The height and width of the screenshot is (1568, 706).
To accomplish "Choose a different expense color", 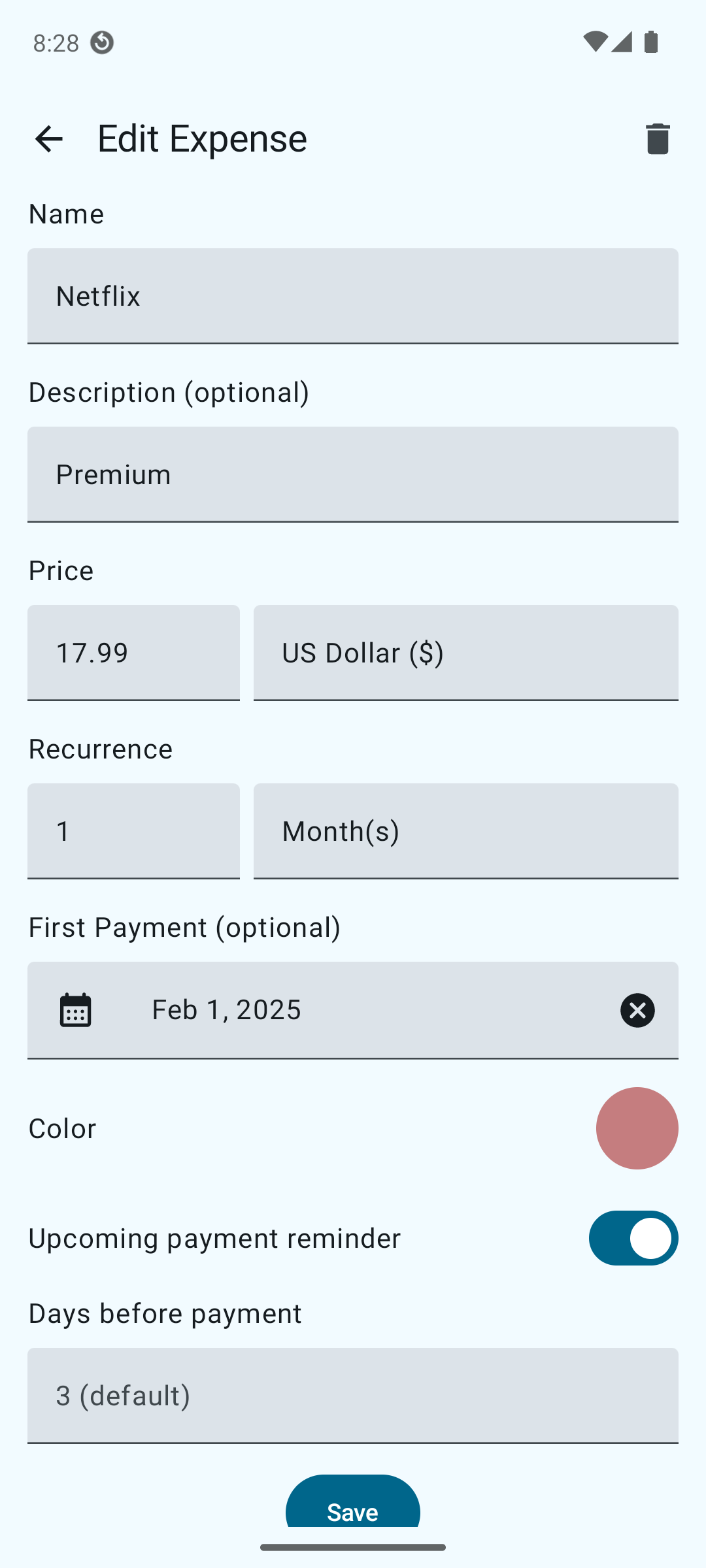I will [x=637, y=1128].
